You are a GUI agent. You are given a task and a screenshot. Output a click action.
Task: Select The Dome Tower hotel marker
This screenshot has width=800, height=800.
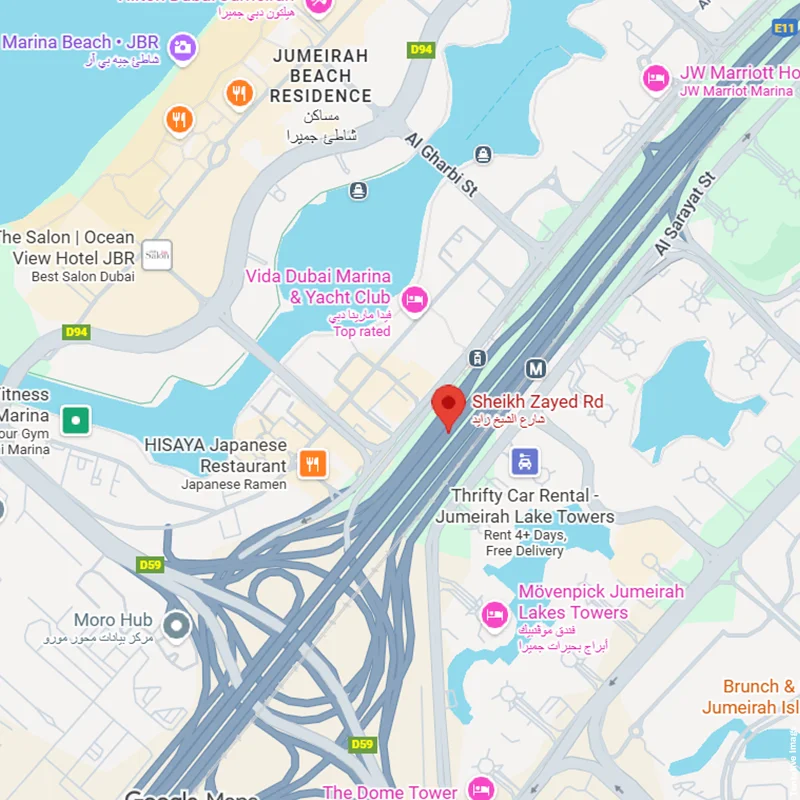(481, 789)
